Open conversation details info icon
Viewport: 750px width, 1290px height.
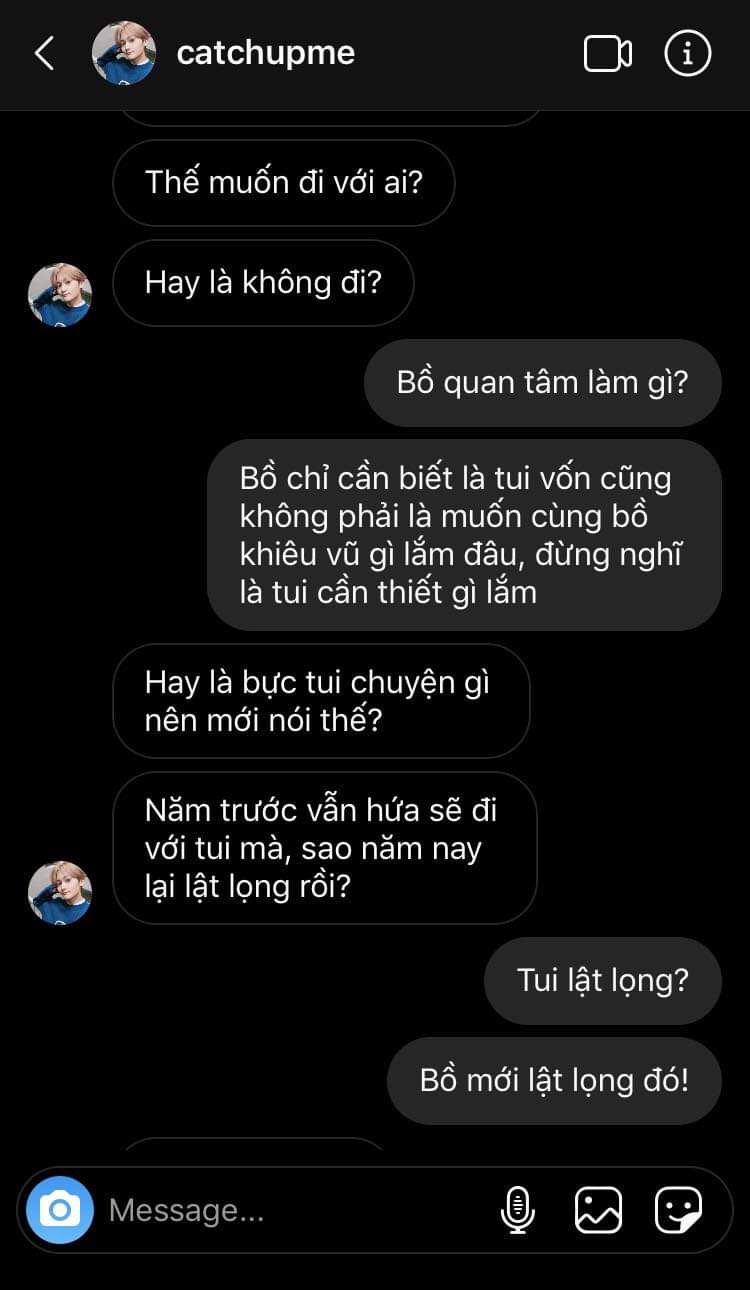point(688,54)
